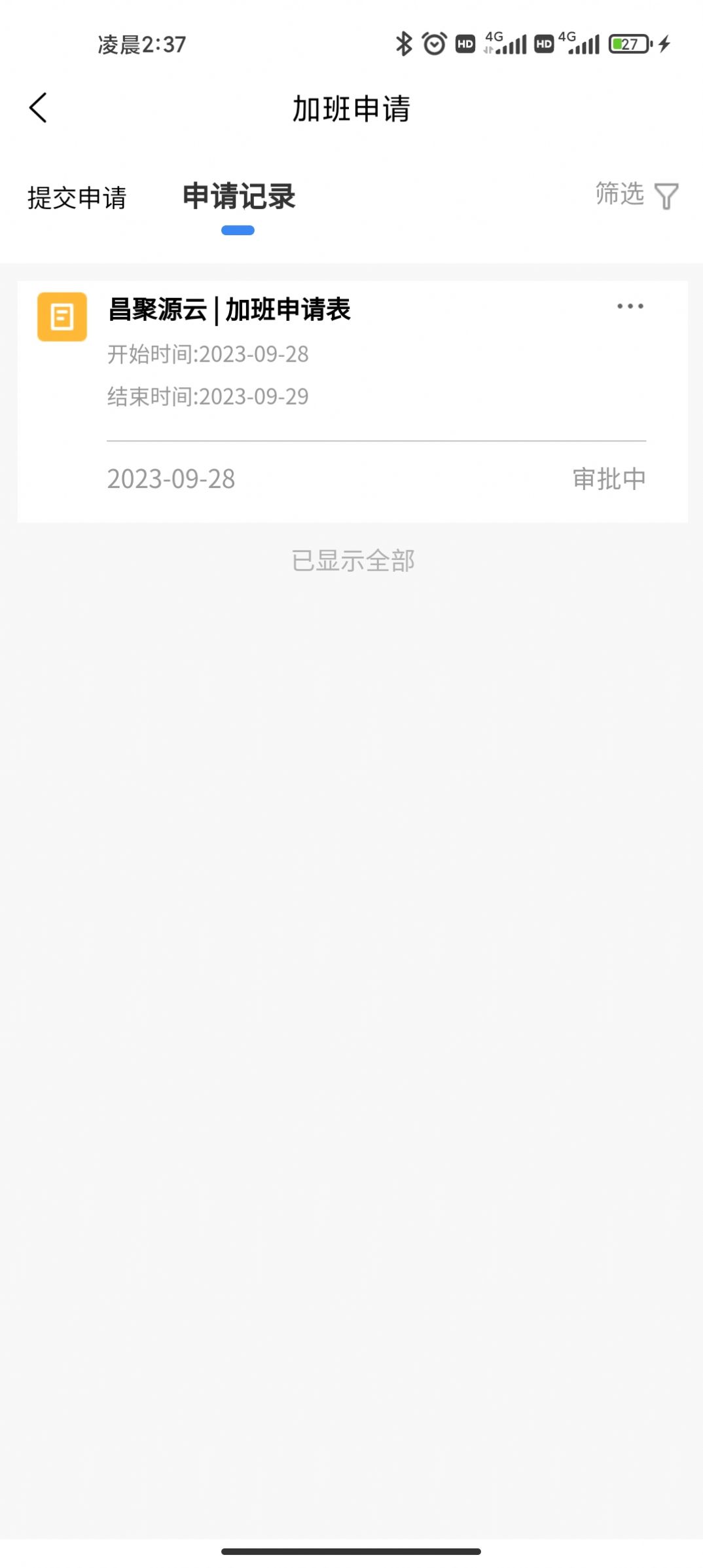Select the 申请记录 tab
The width and height of the screenshot is (703, 1568).
tap(238, 196)
